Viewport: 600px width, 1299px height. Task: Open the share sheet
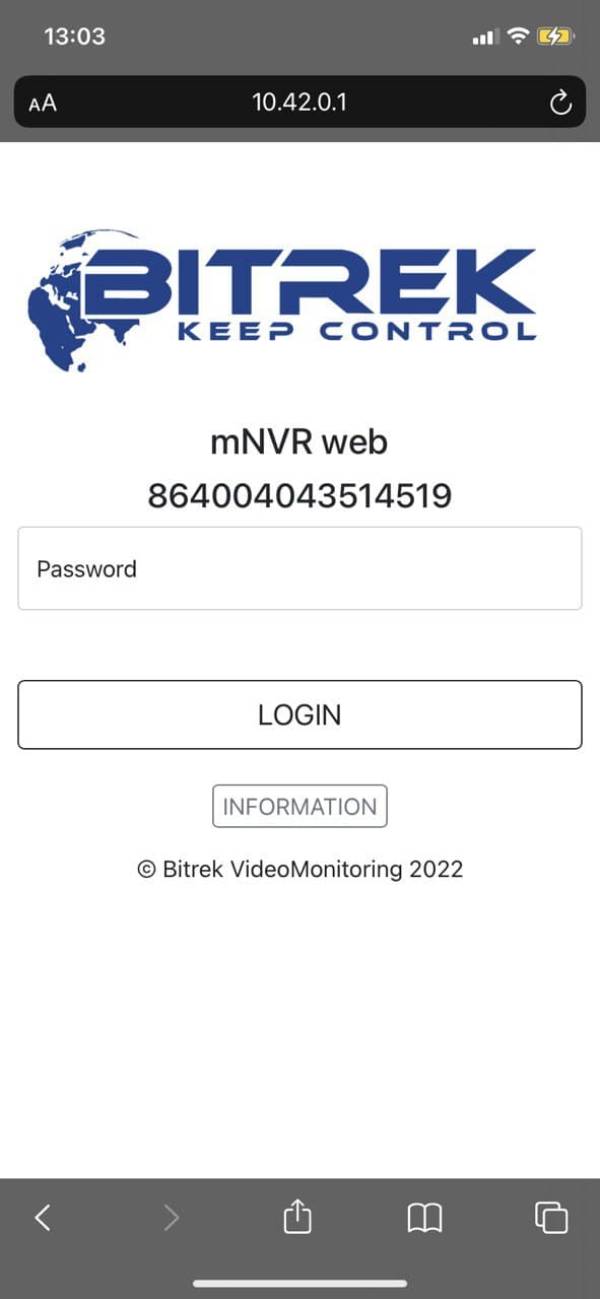[298, 1216]
